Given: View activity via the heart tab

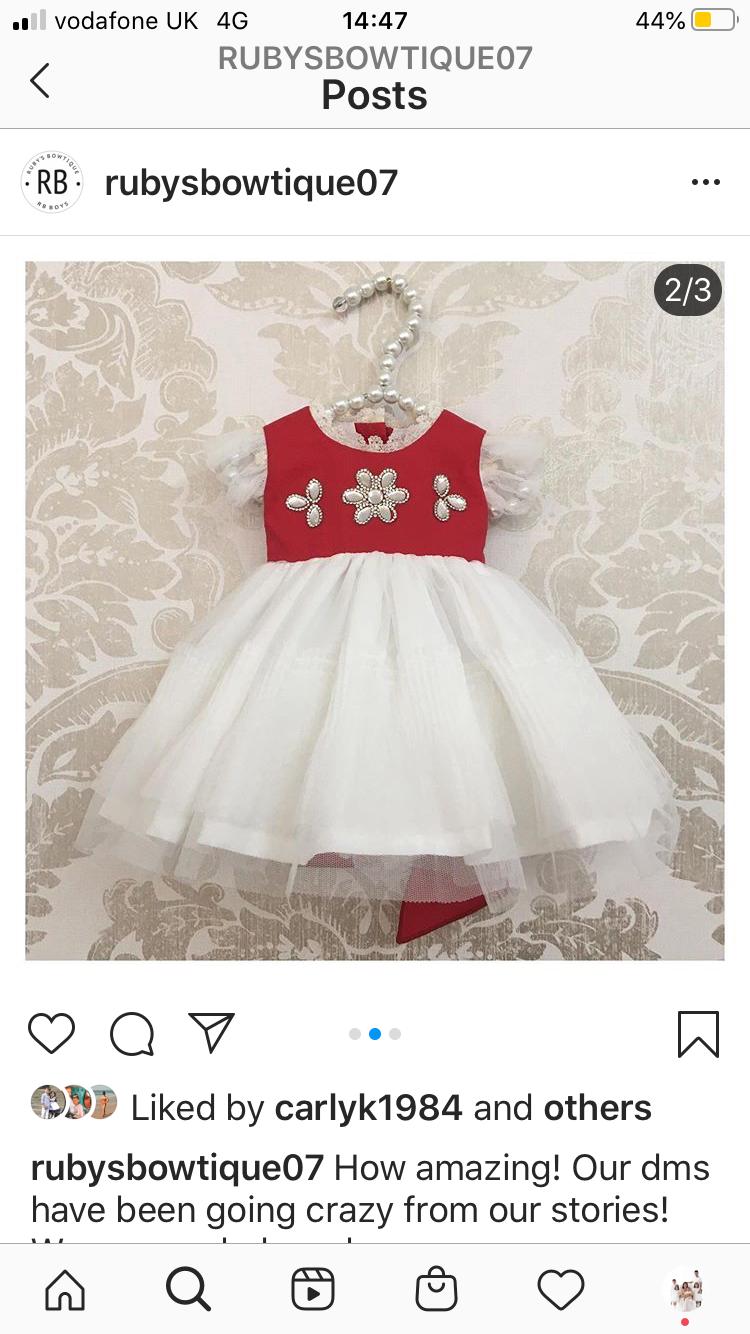Looking at the screenshot, I should pyautogui.click(x=561, y=1290).
